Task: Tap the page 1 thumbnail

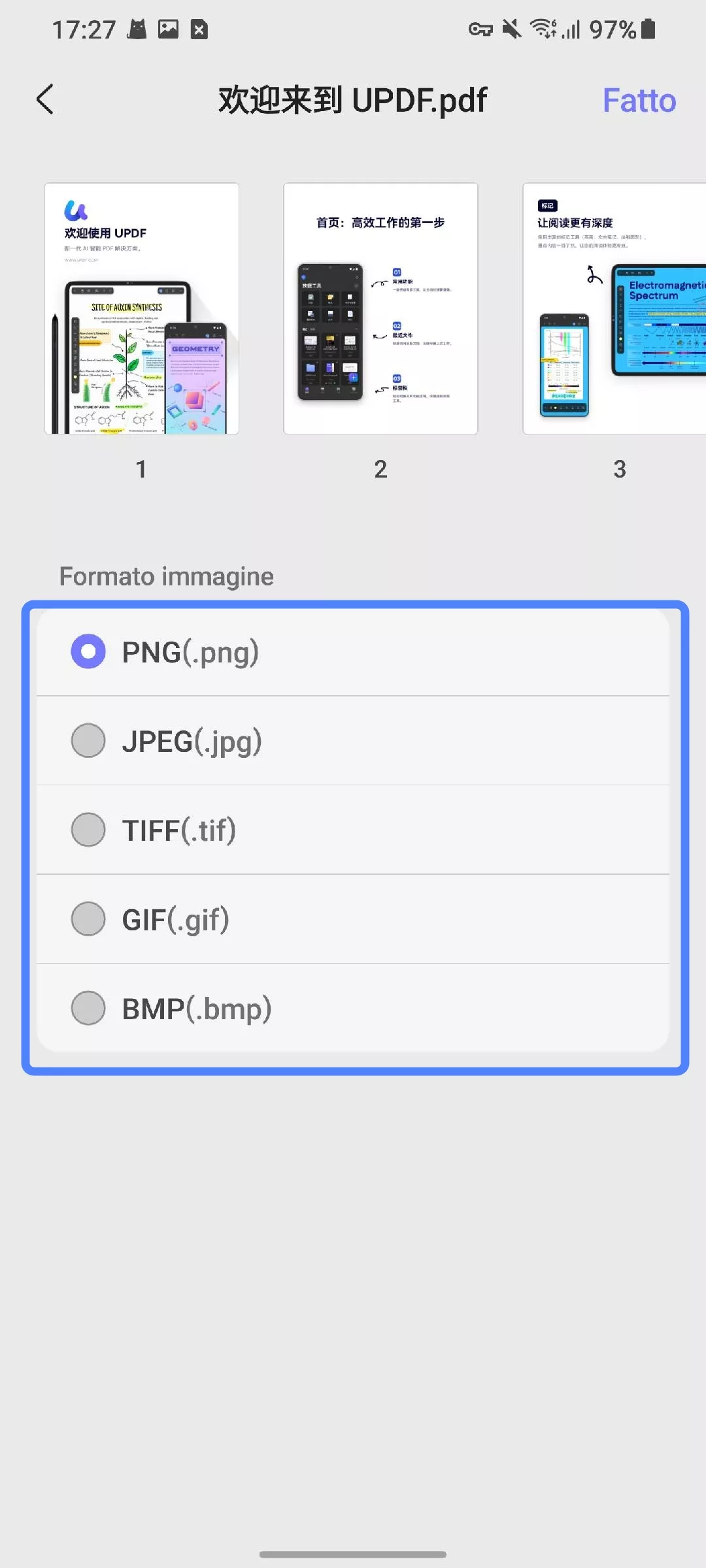Action: click(141, 307)
